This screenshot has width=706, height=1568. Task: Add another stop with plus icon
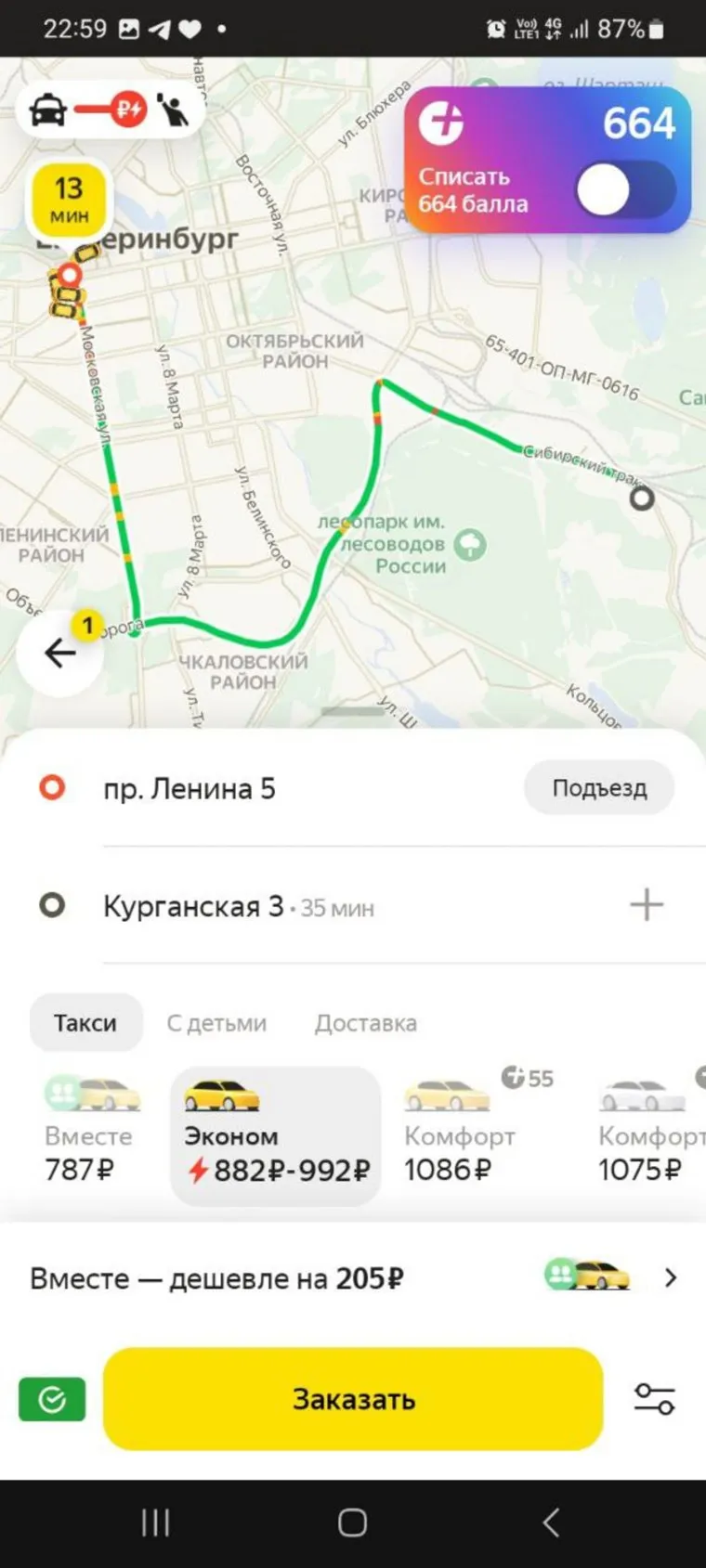(647, 904)
